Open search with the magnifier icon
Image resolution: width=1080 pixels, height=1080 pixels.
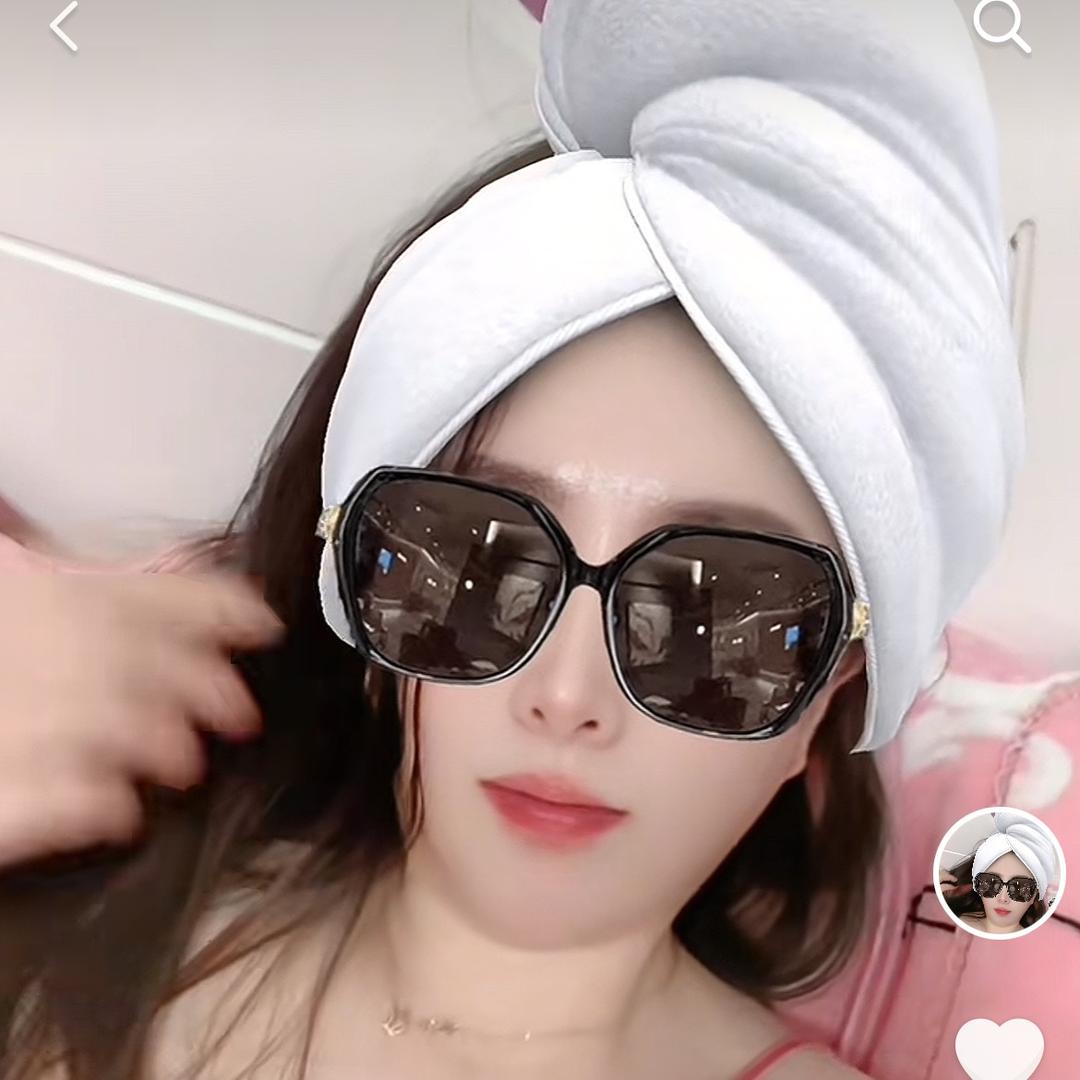[x=1001, y=25]
